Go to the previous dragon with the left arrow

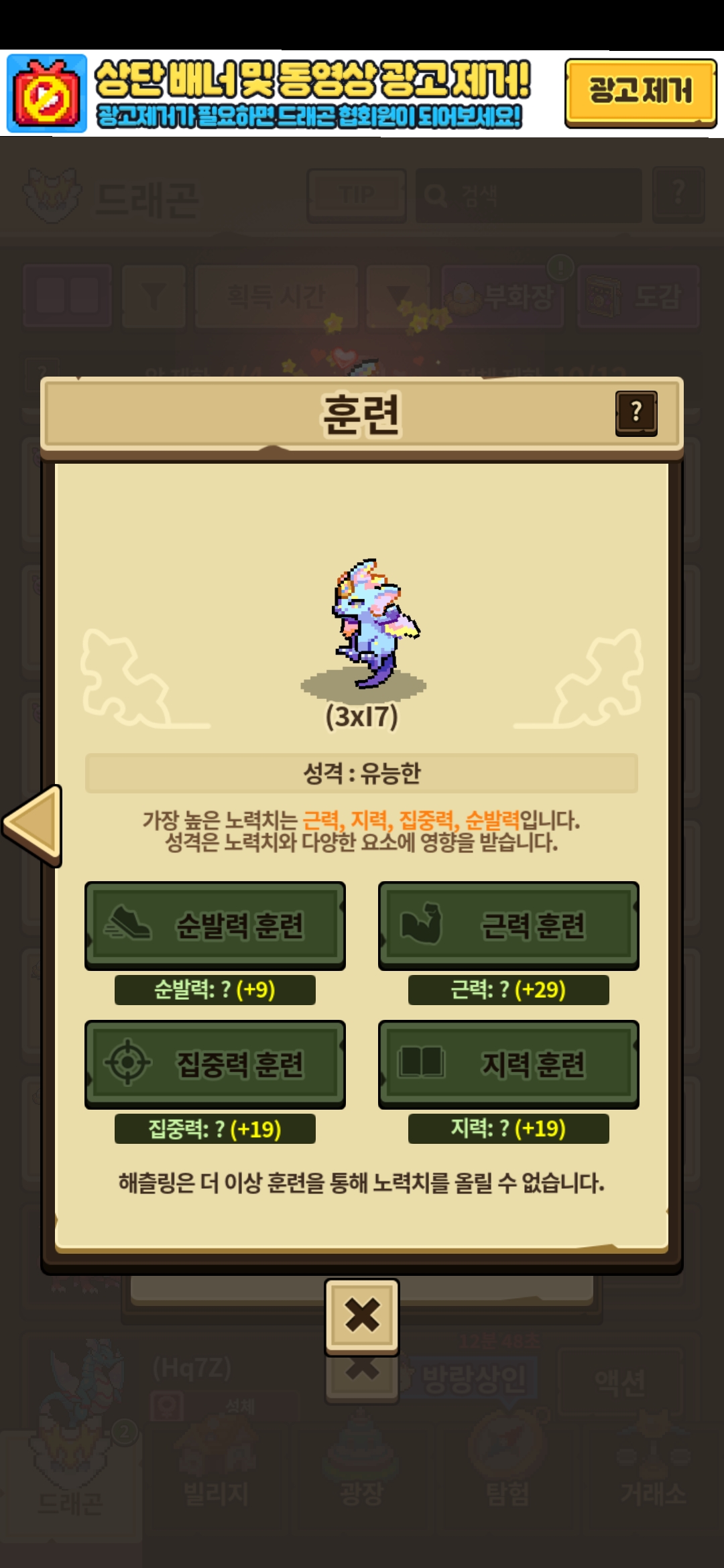pyautogui.click(x=34, y=825)
